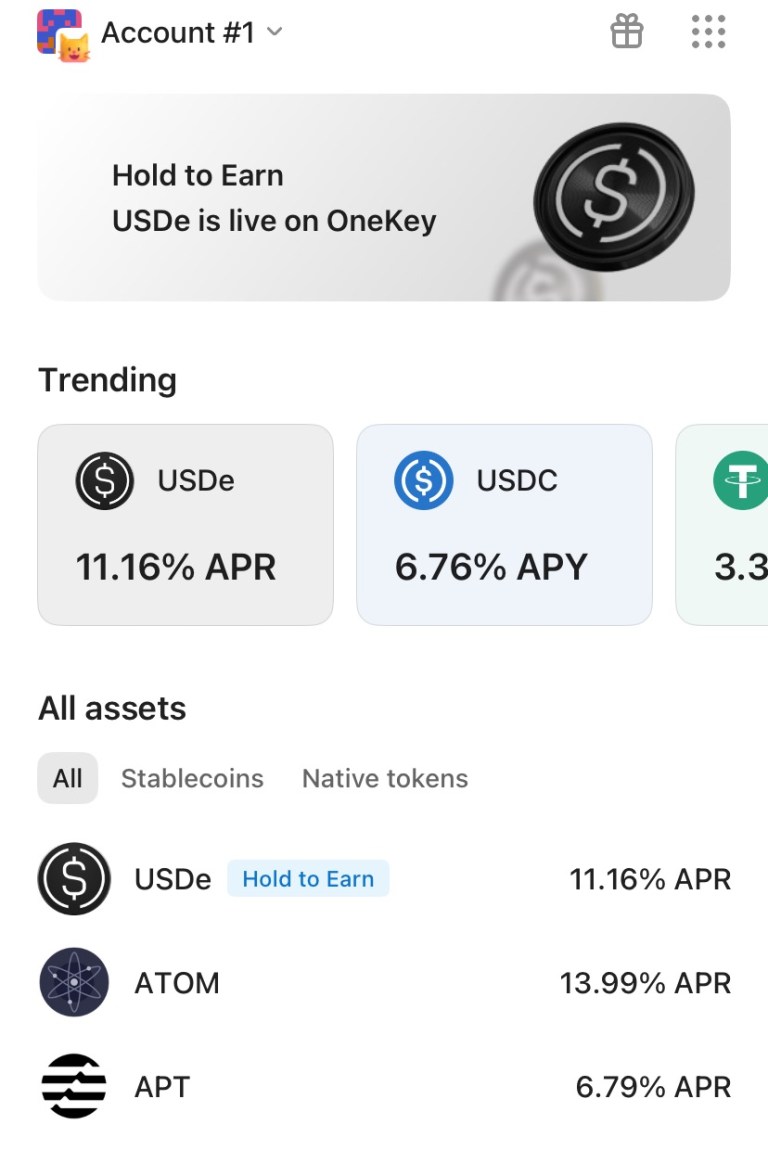Open the gift rewards icon
Image resolution: width=768 pixels, height=1150 pixels.
[627, 32]
